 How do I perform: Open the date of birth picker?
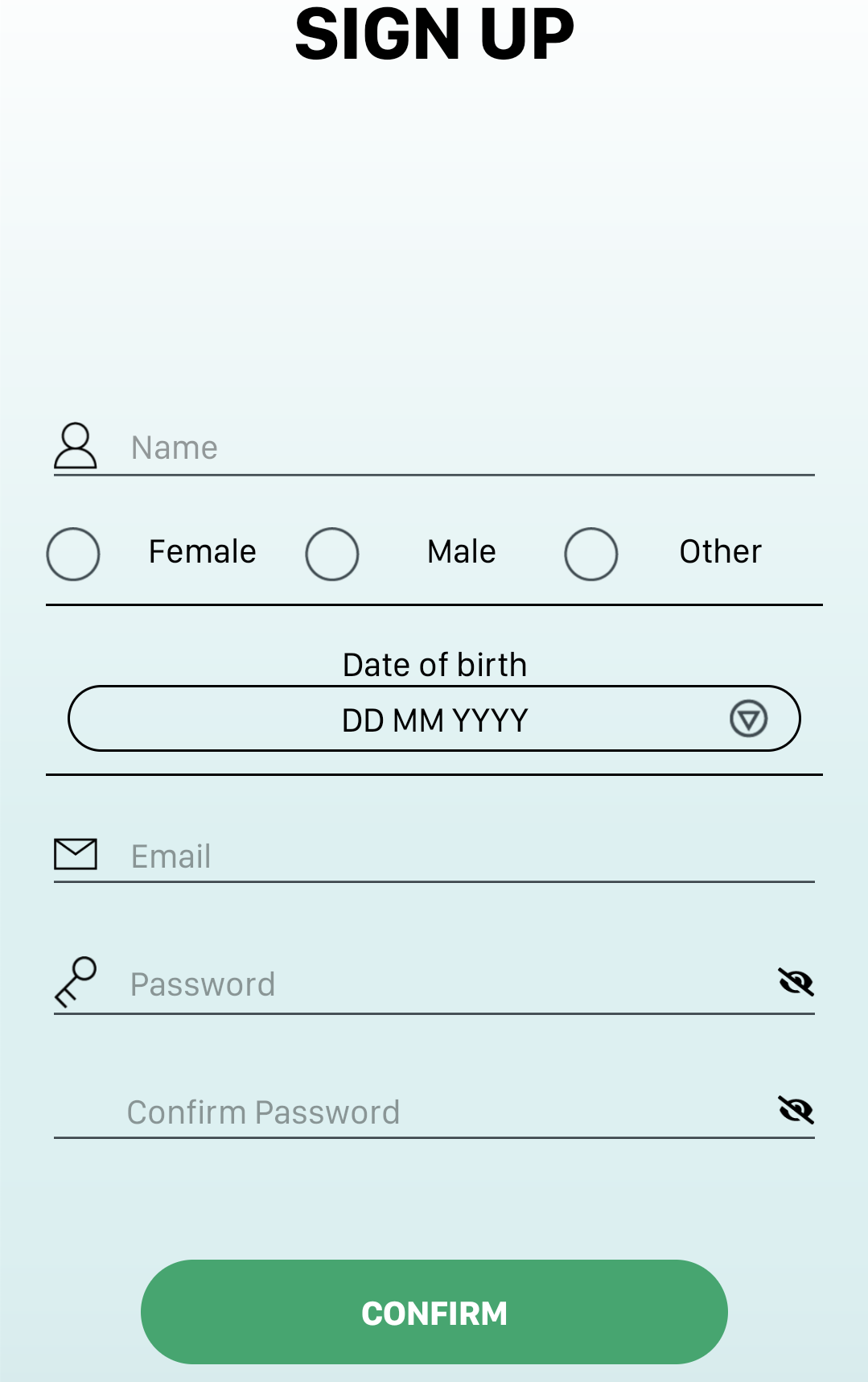coord(748,719)
